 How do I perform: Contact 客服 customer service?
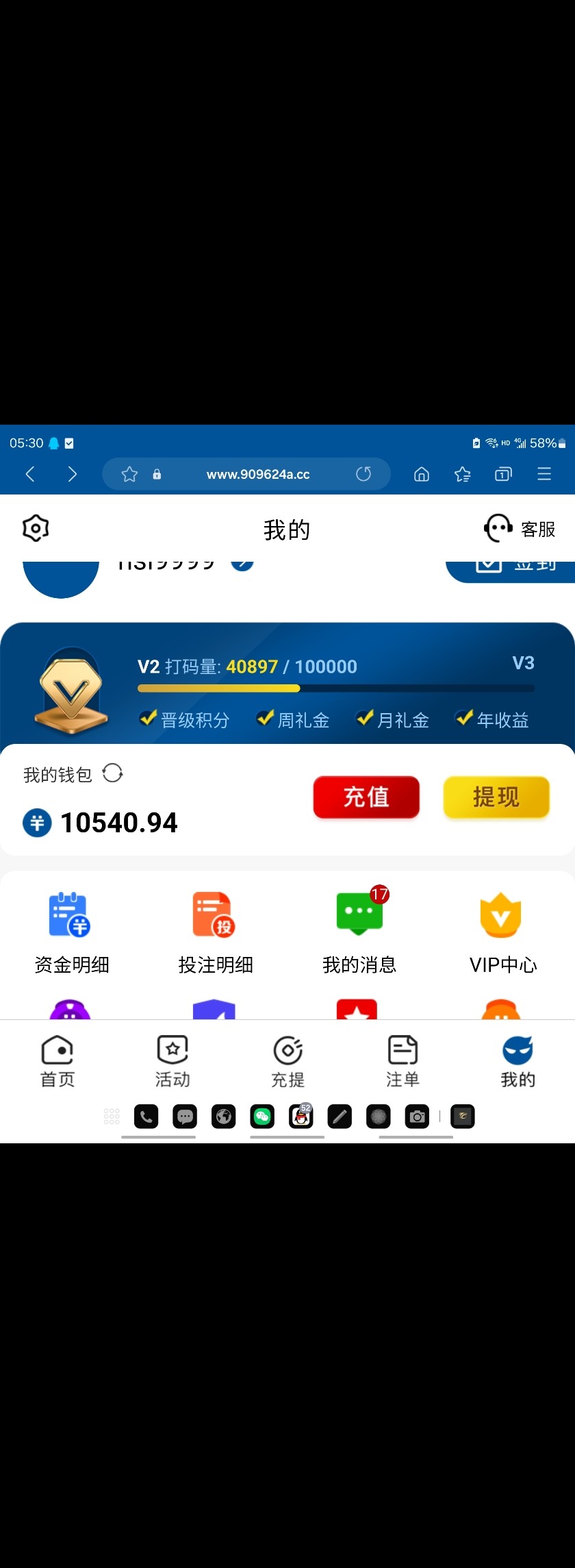click(520, 528)
